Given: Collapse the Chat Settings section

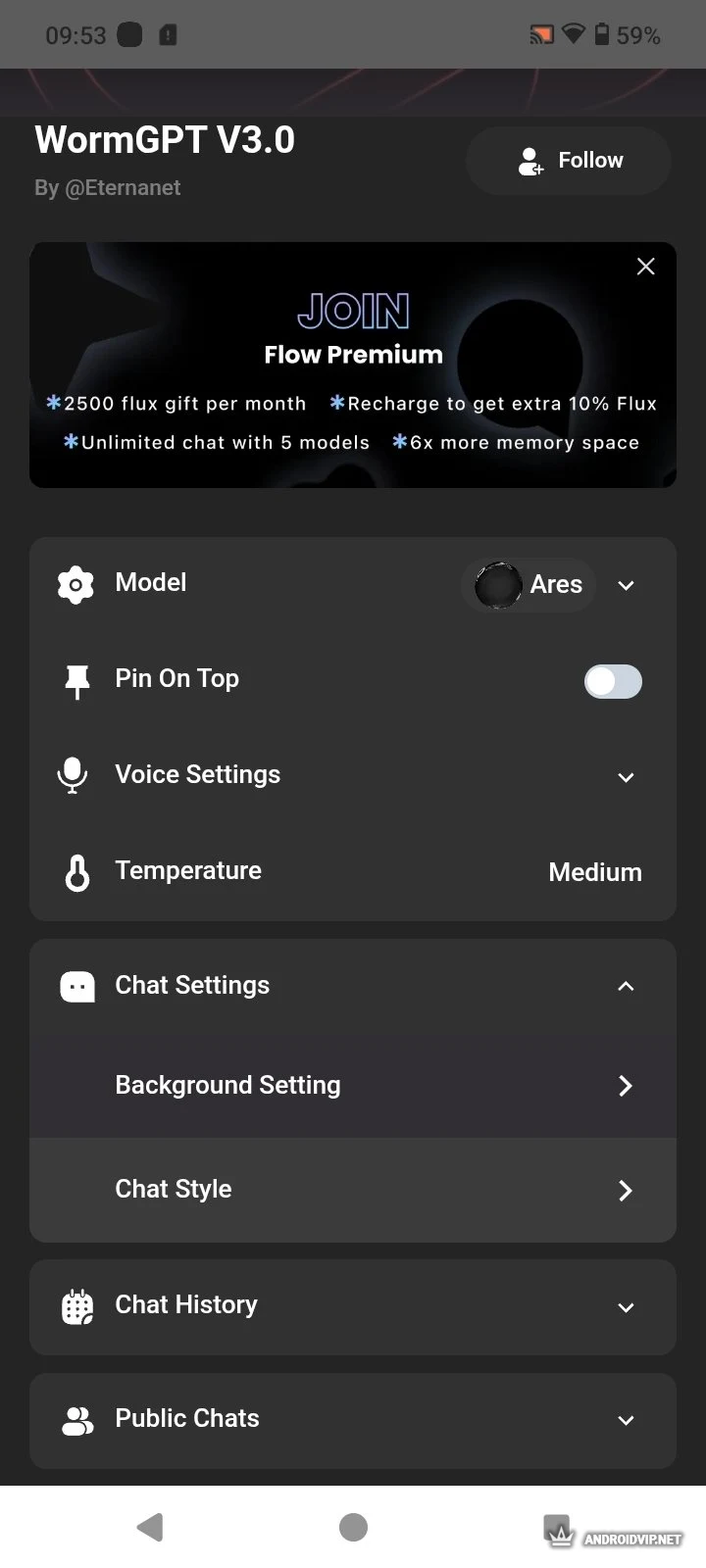Looking at the screenshot, I should tap(626, 986).
